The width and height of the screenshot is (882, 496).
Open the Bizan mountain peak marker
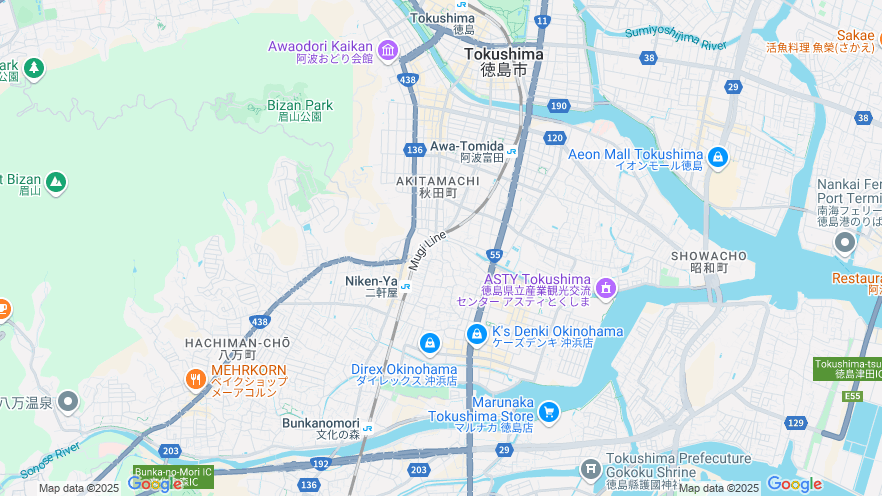56,182
